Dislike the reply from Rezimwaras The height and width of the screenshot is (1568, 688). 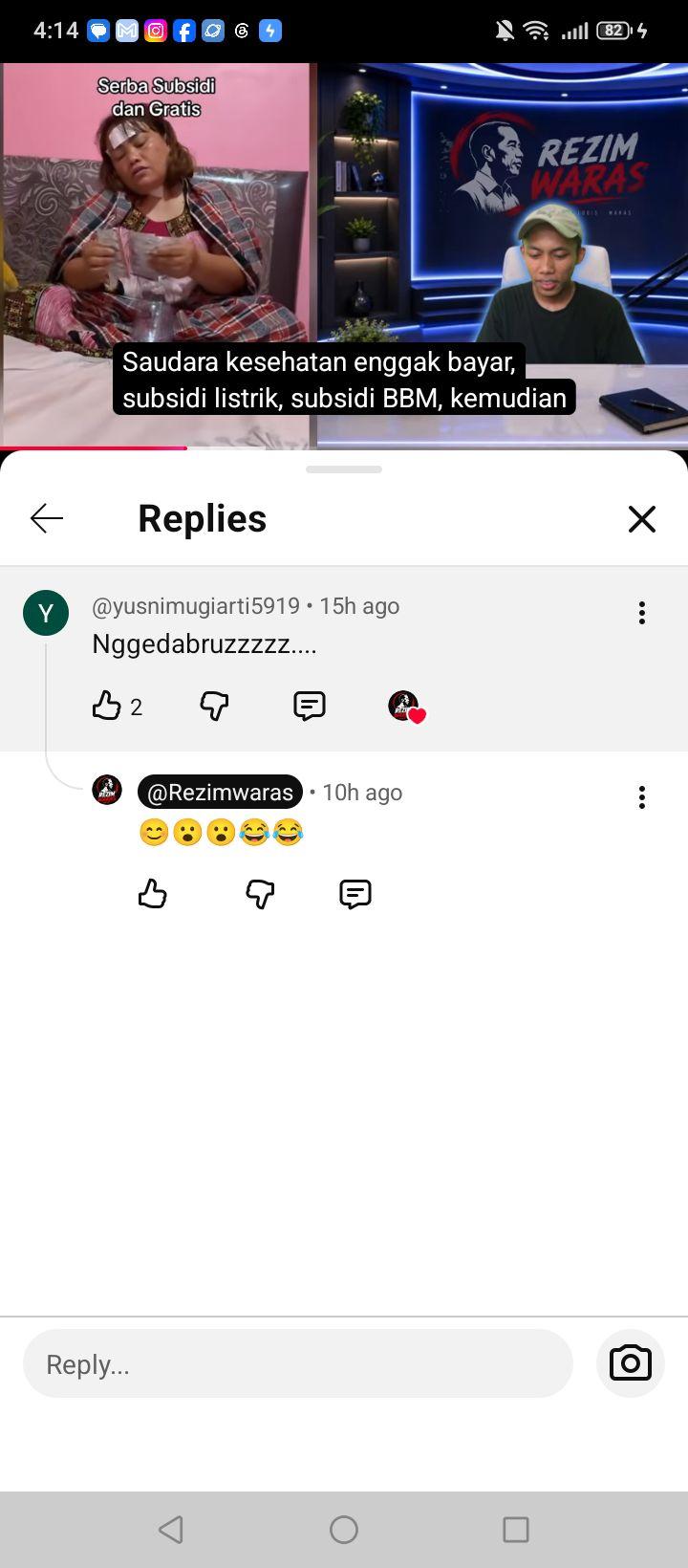tap(260, 894)
